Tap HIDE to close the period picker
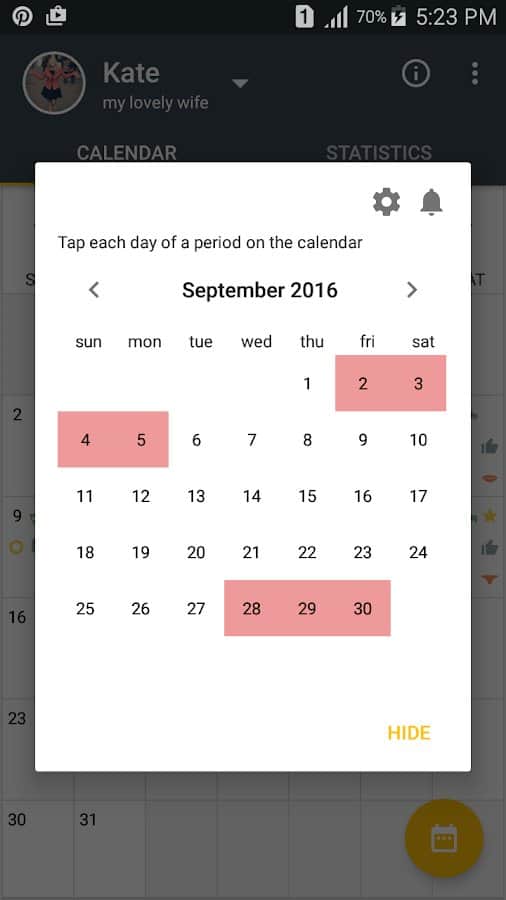The height and width of the screenshot is (900, 506). (x=409, y=733)
